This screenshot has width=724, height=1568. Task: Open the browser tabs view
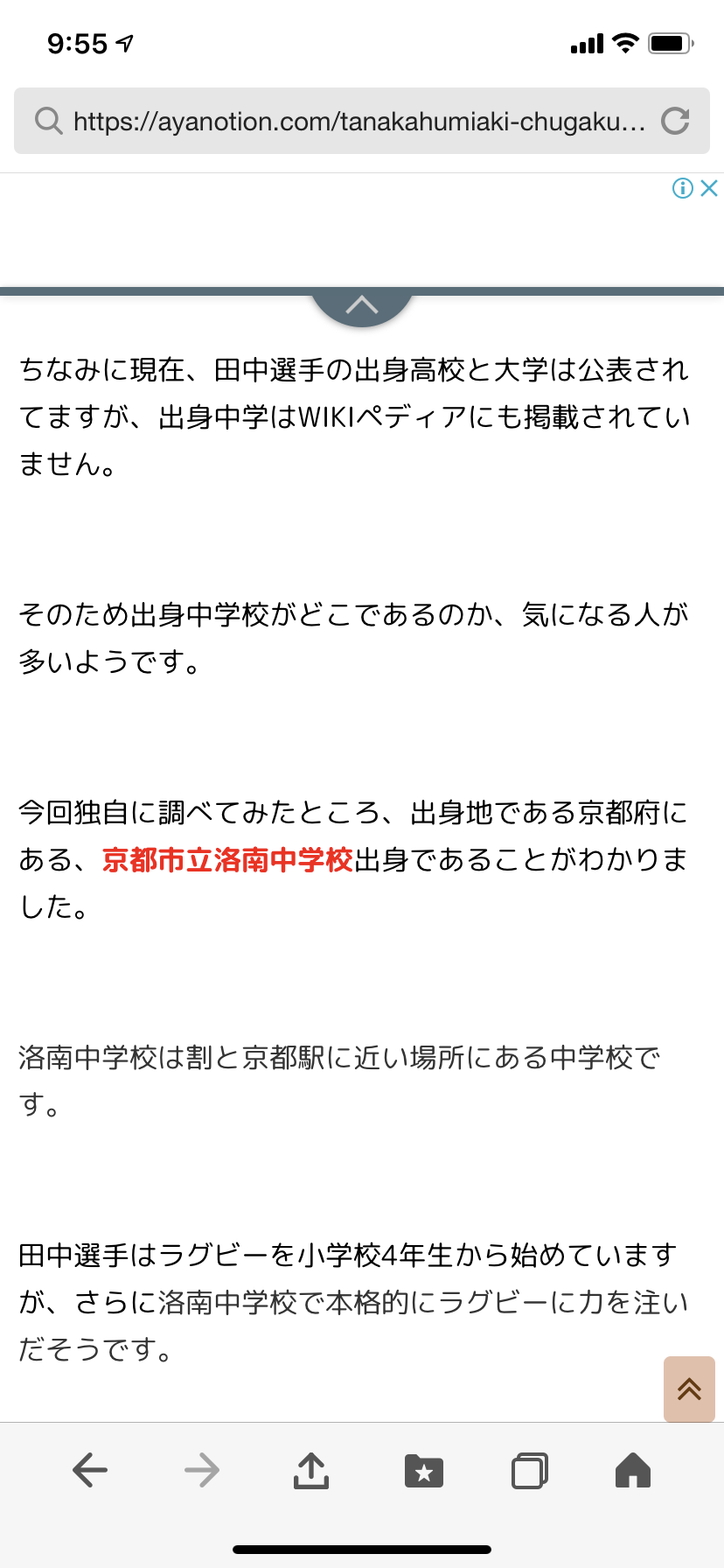(x=530, y=1470)
